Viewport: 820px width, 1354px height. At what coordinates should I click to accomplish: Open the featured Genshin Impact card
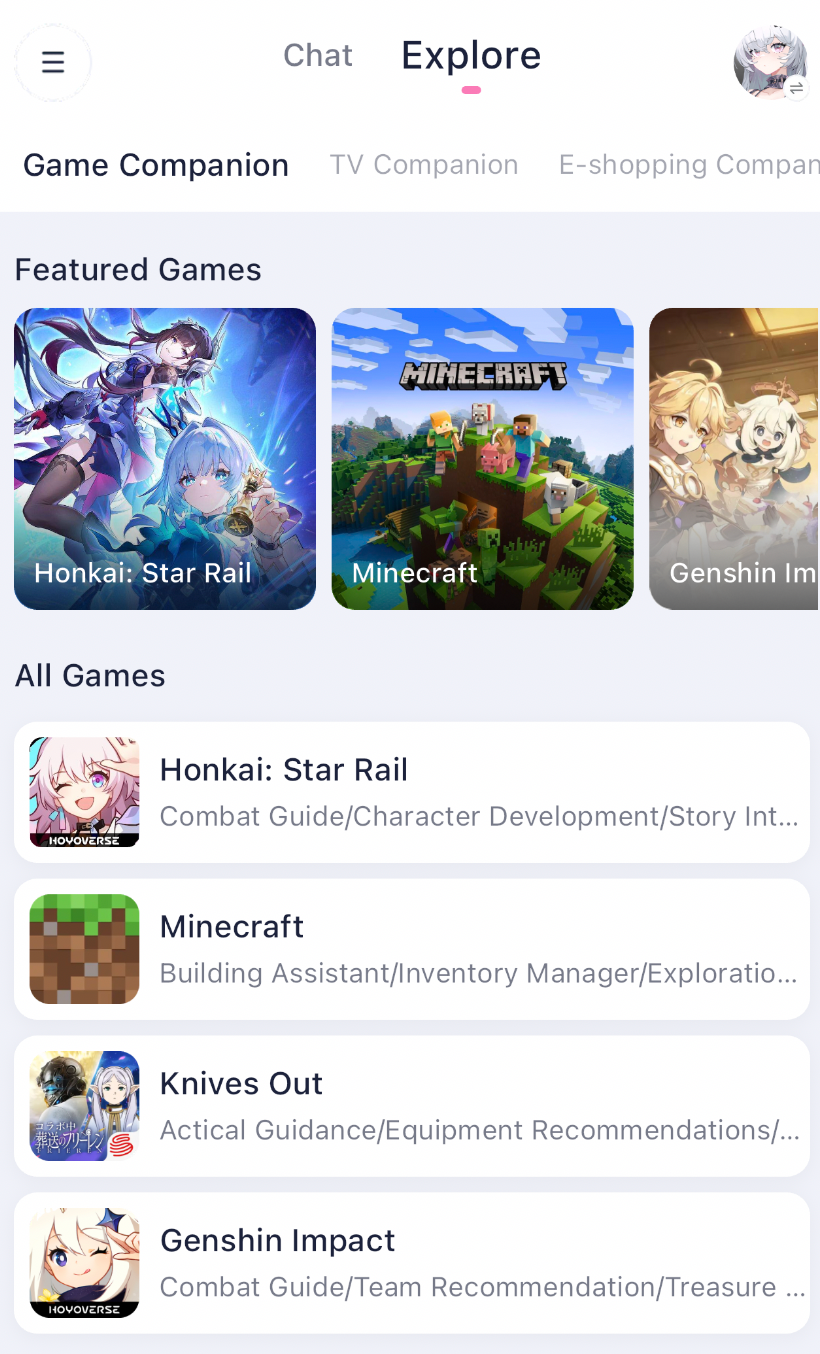click(x=734, y=459)
